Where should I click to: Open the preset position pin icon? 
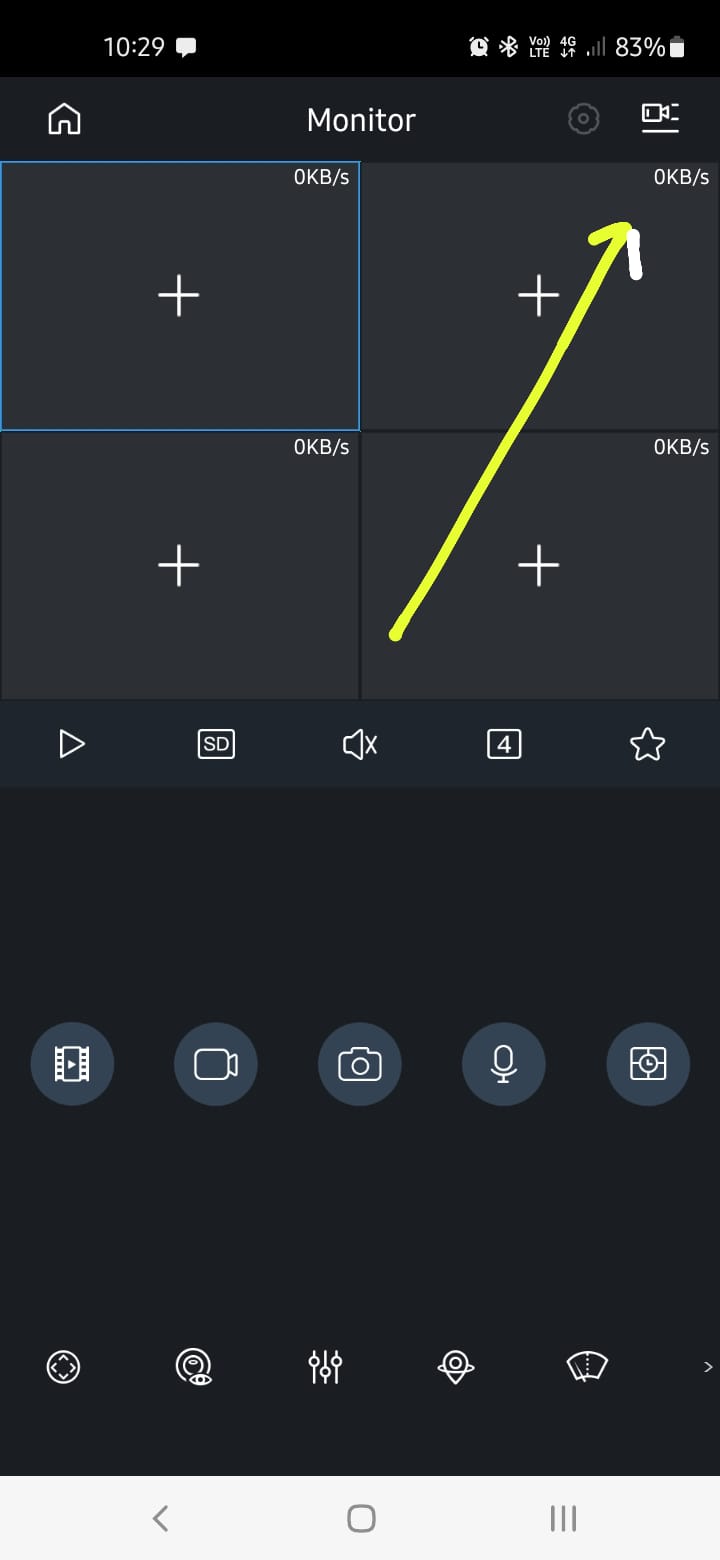click(x=456, y=1366)
